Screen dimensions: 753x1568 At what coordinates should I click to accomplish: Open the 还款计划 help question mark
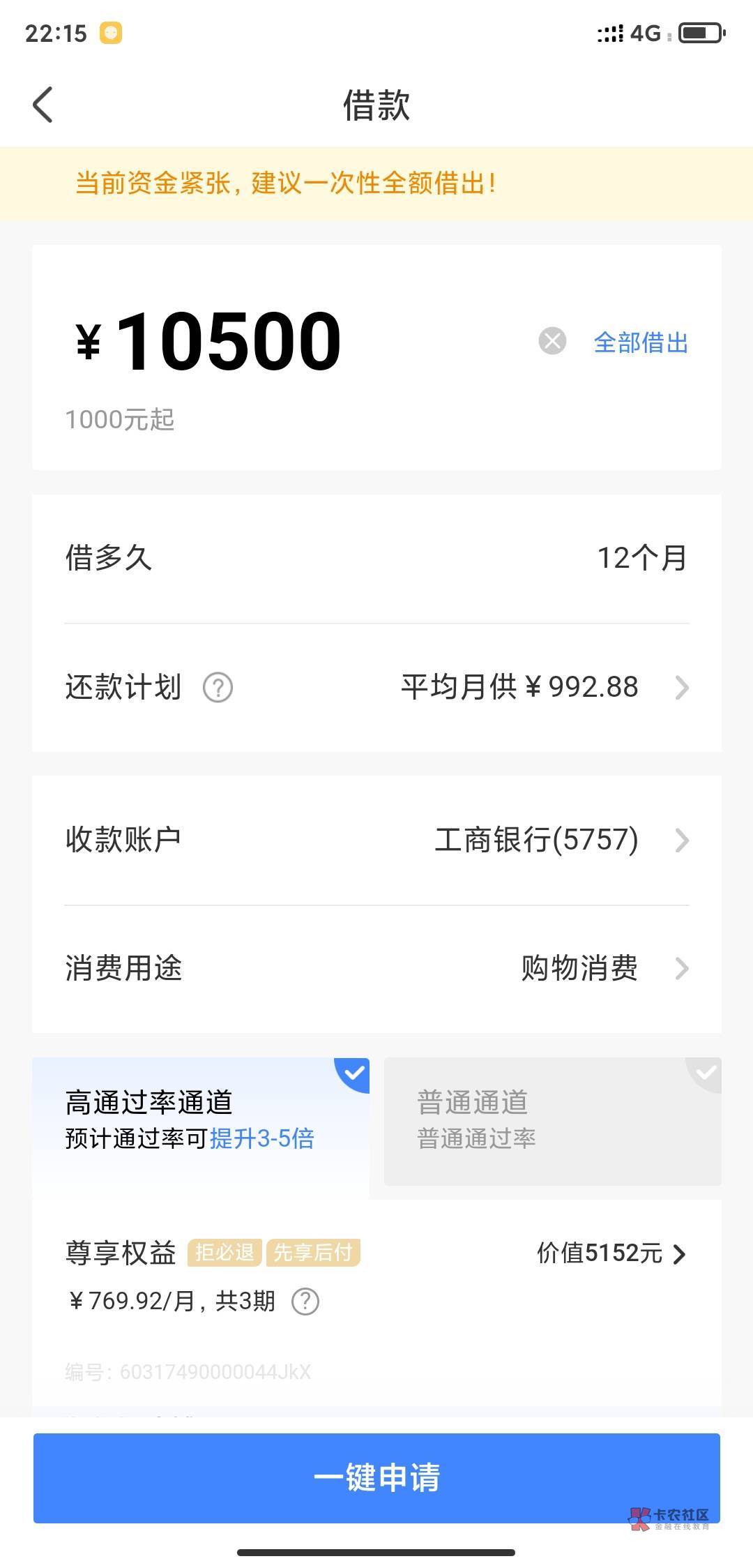[218, 688]
